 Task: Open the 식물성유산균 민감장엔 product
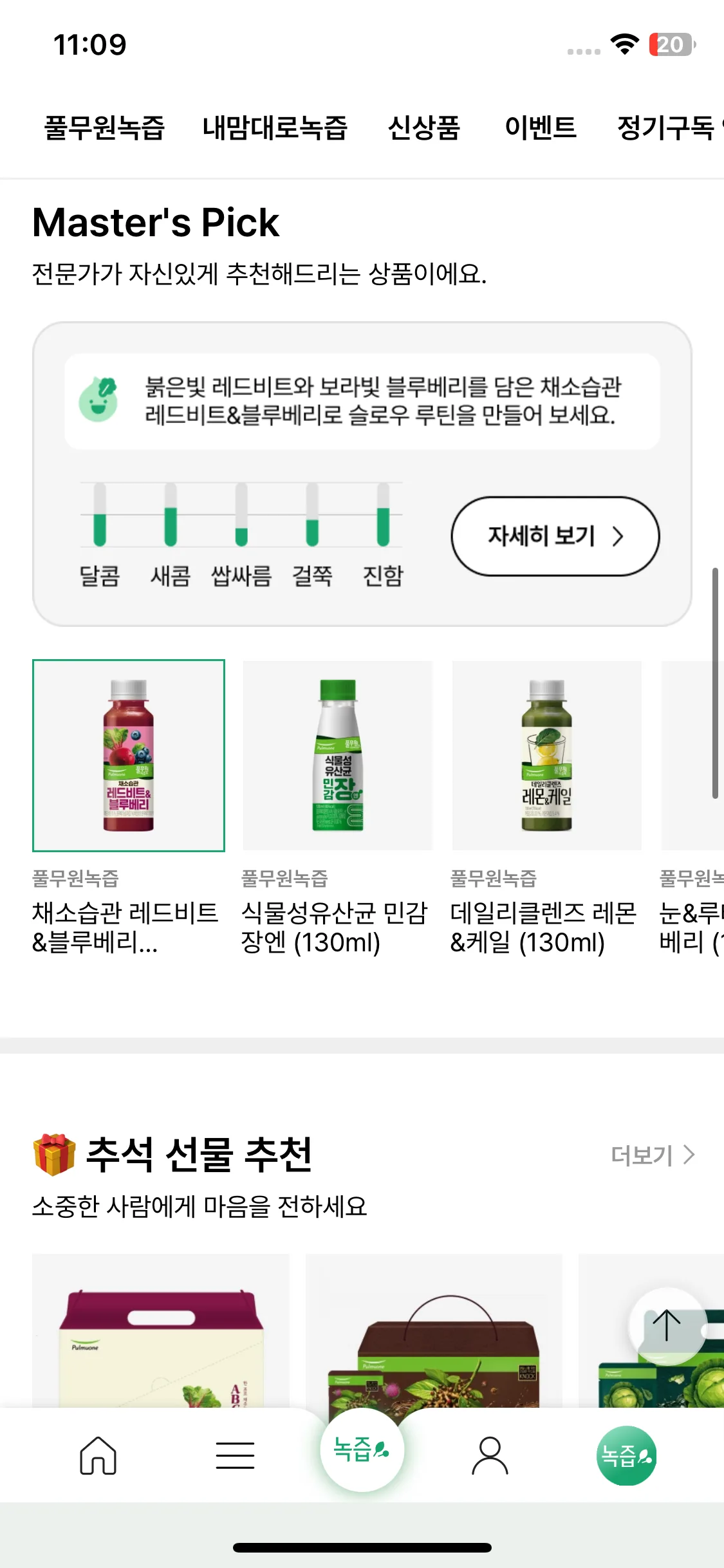(338, 756)
